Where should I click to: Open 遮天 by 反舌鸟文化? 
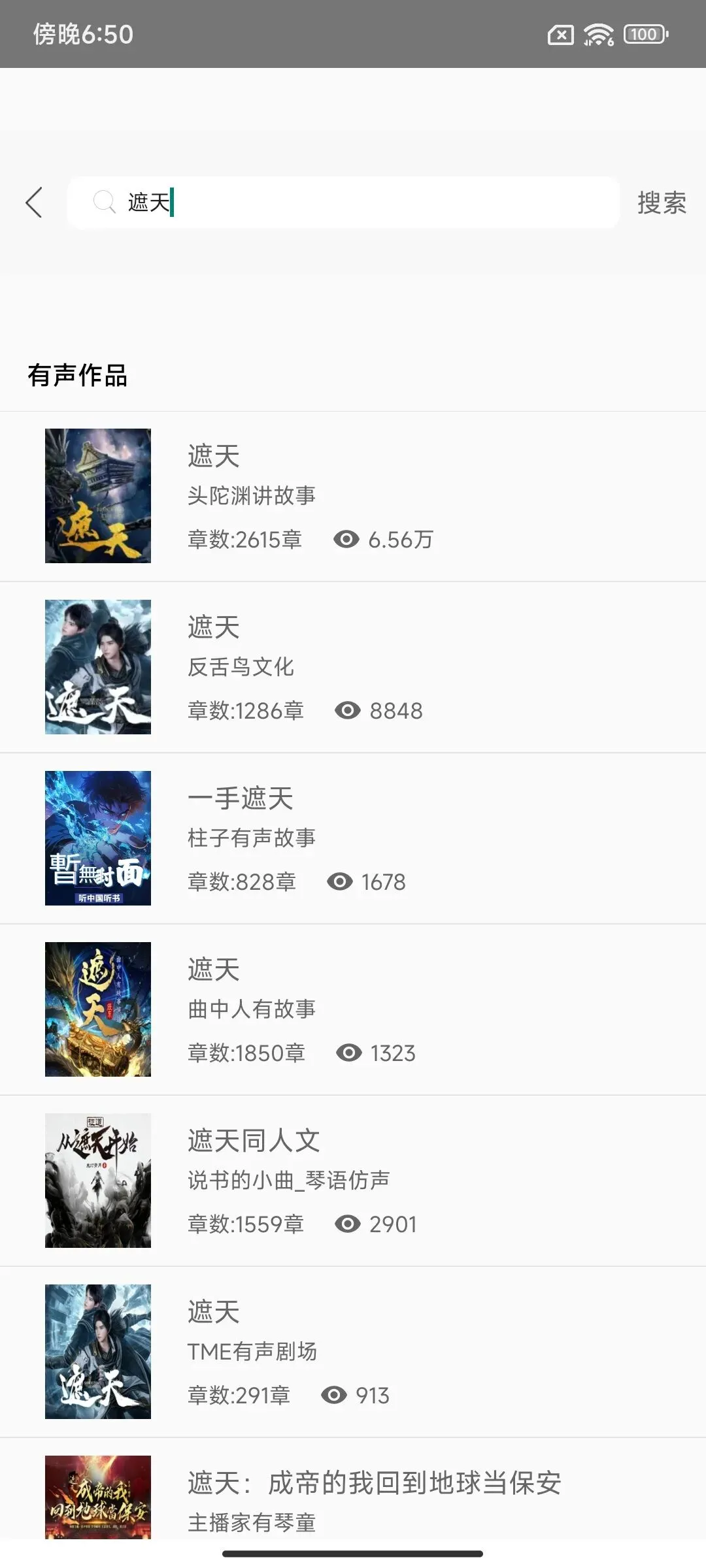pos(353,667)
